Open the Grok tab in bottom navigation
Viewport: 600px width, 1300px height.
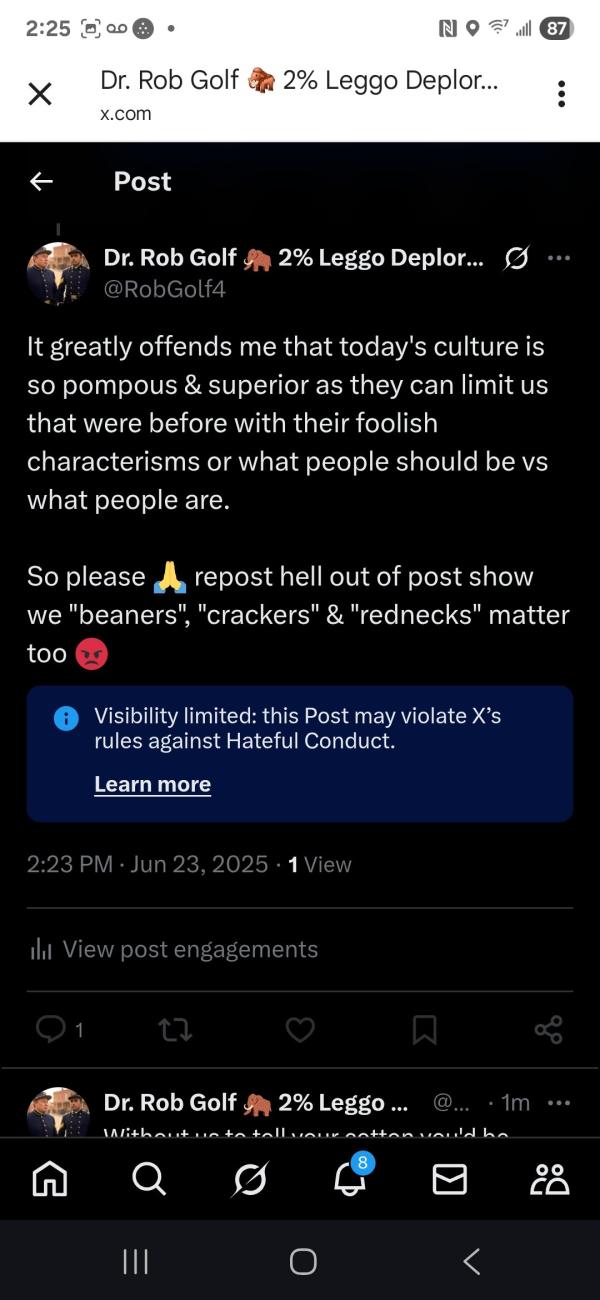click(x=249, y=1180)
